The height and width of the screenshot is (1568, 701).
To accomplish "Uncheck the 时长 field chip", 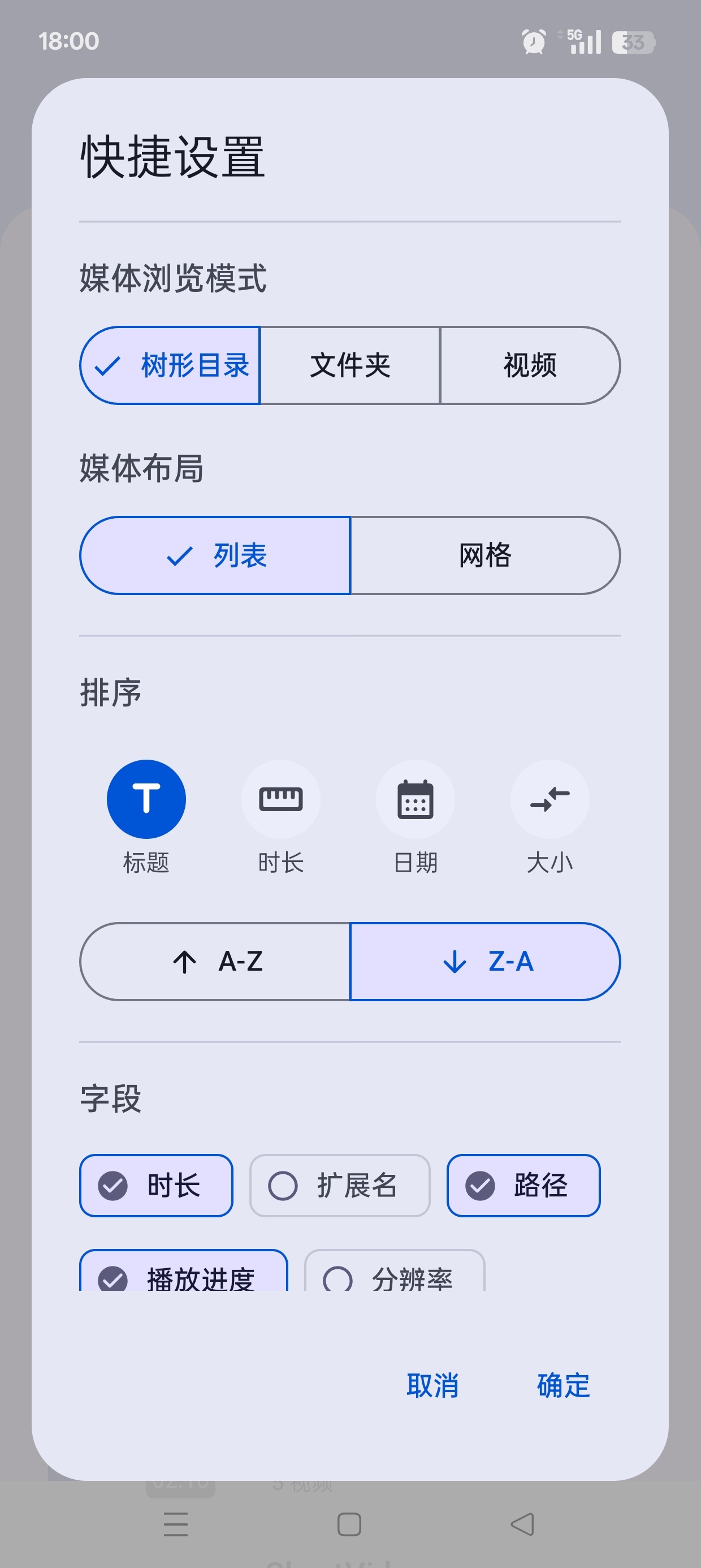I will (x=157, y=1186).
